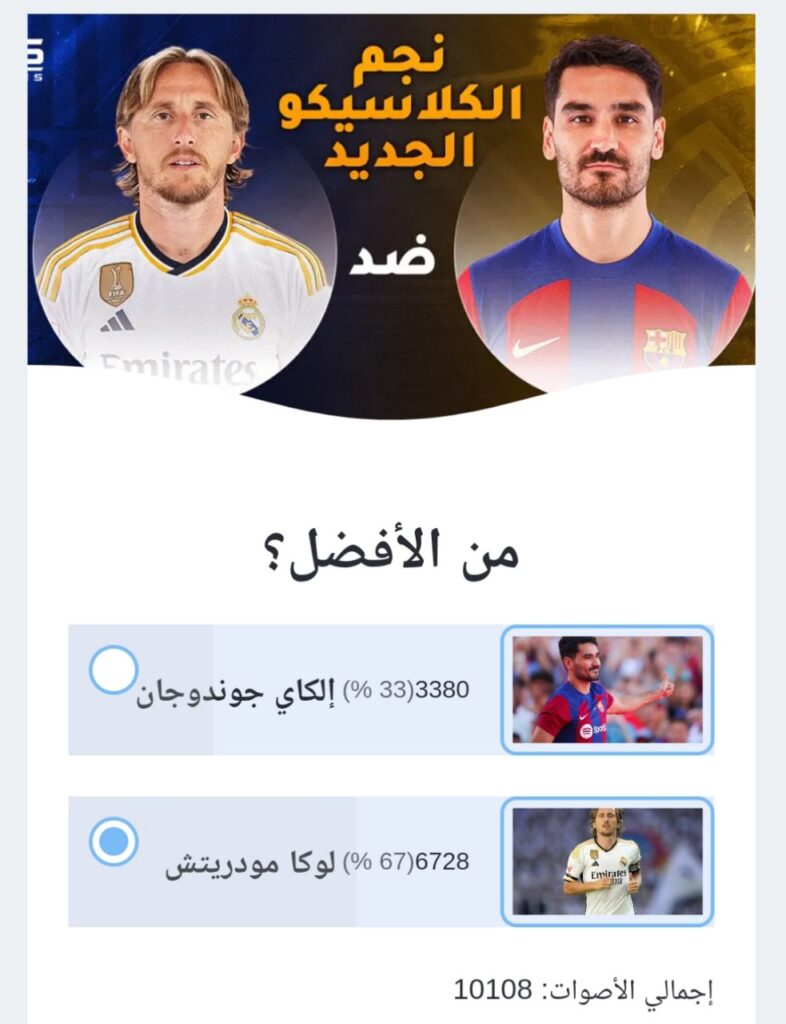This screenshot has width=786, height=1024.
Task: Select the إلكاي جوندوجان radio button
Action: click(113, 670)
